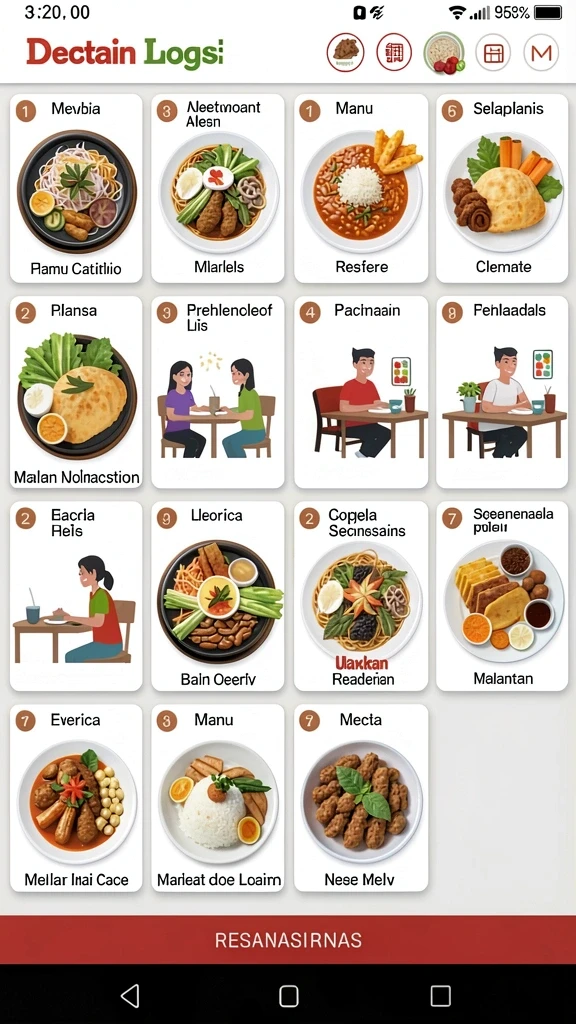Tap the RESANASIRNAS button
The image size is (576, 1024).
(288, 940)
